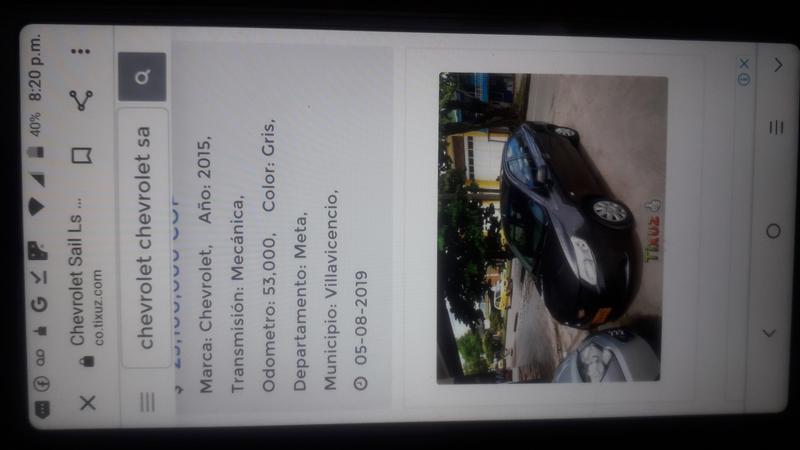
Task: Bookmark the current page
Action: 82,155
